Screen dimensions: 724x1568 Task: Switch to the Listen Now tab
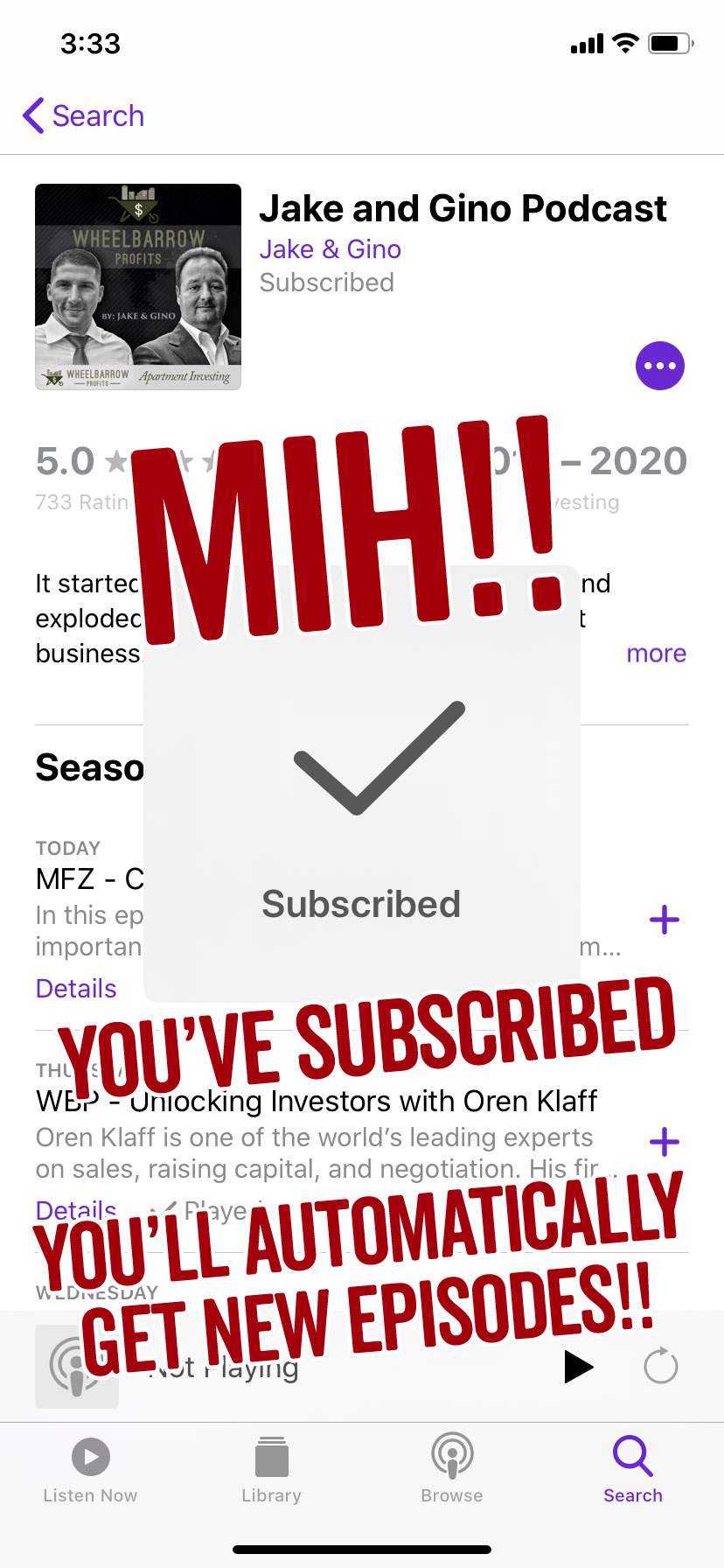pyautogui.click(x=90, y=1471)
